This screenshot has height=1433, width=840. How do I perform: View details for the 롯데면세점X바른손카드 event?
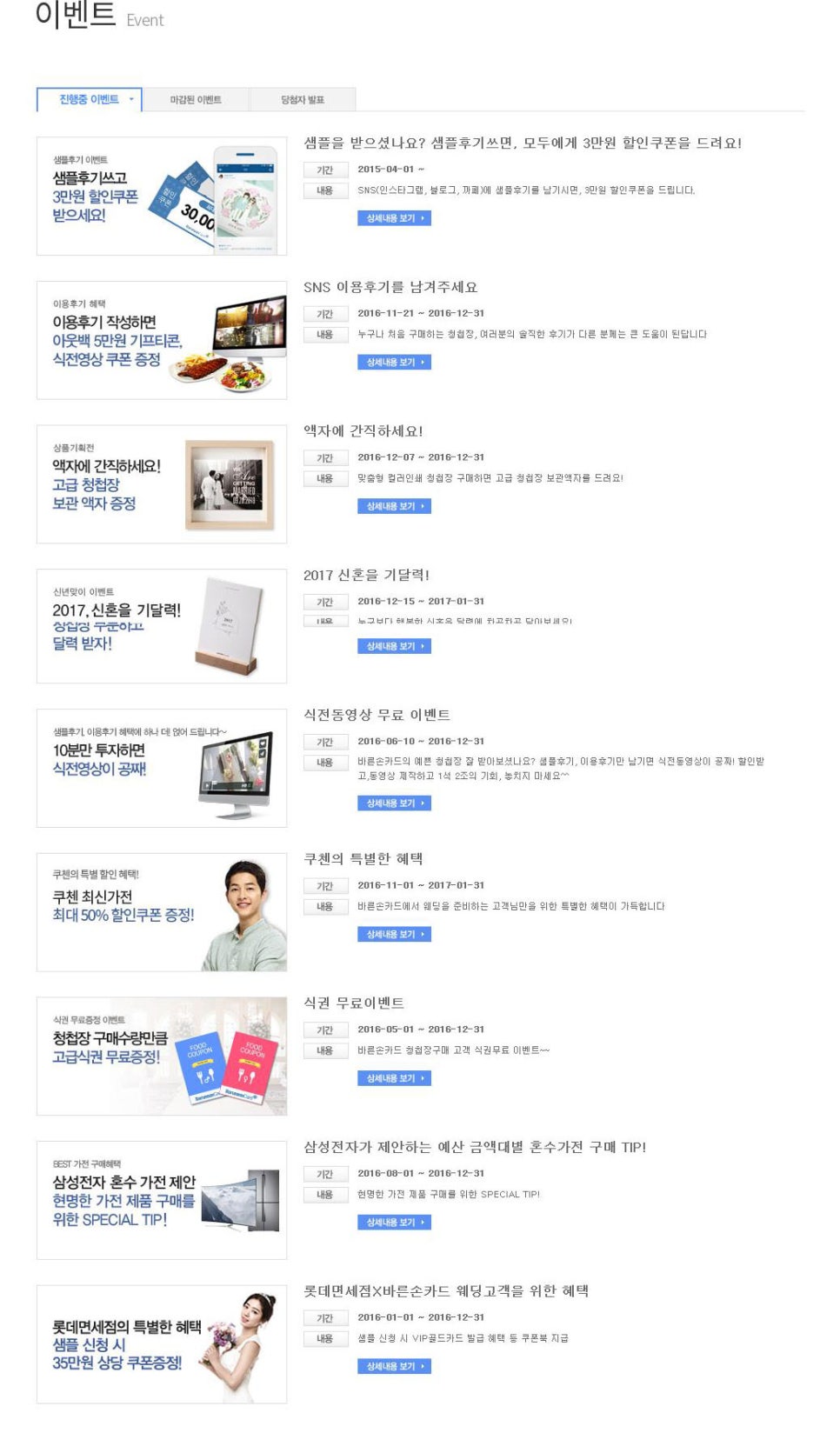click(394, 1366)
